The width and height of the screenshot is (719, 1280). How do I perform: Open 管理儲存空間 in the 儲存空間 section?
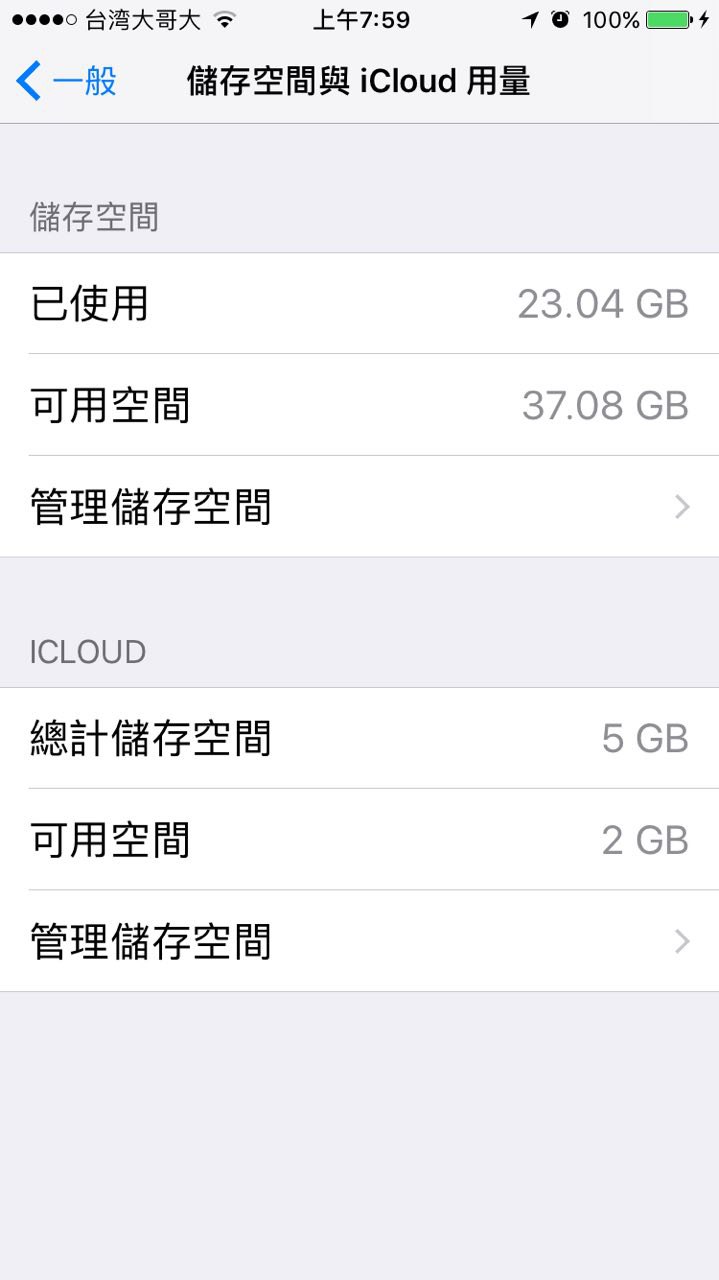tap(359, 506)
